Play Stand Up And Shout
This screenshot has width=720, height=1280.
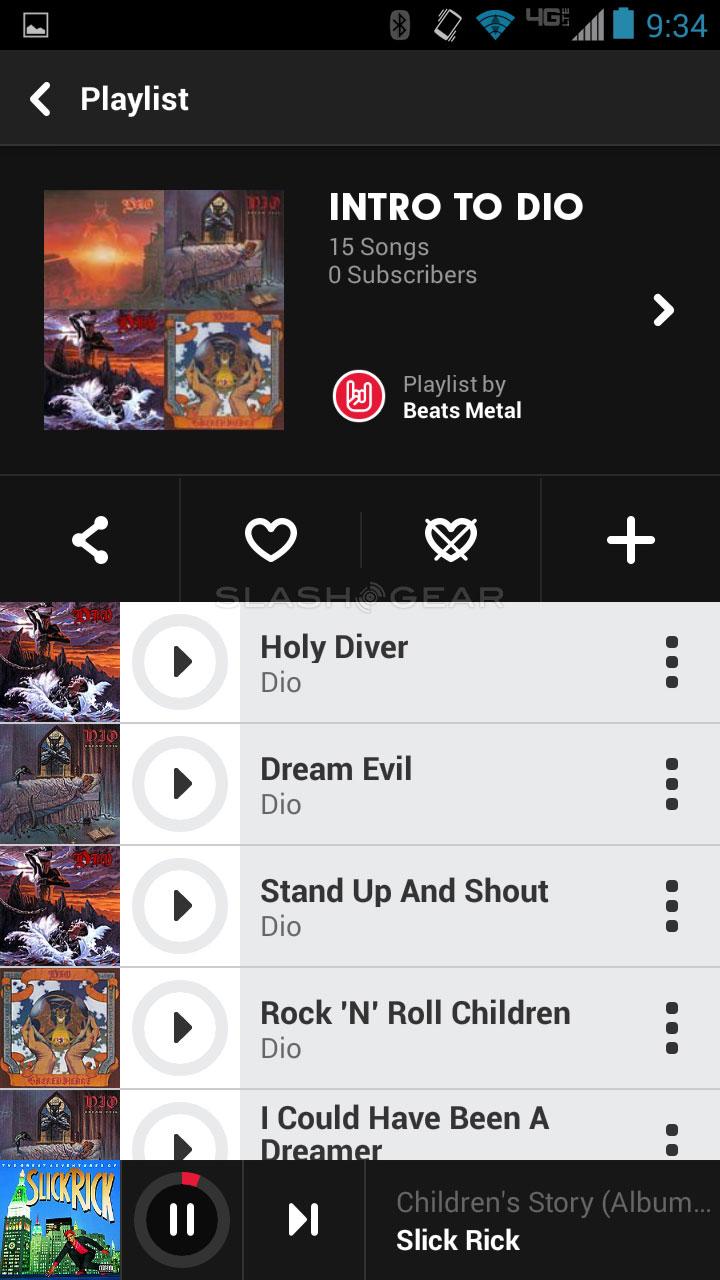[x=181, y=906]
